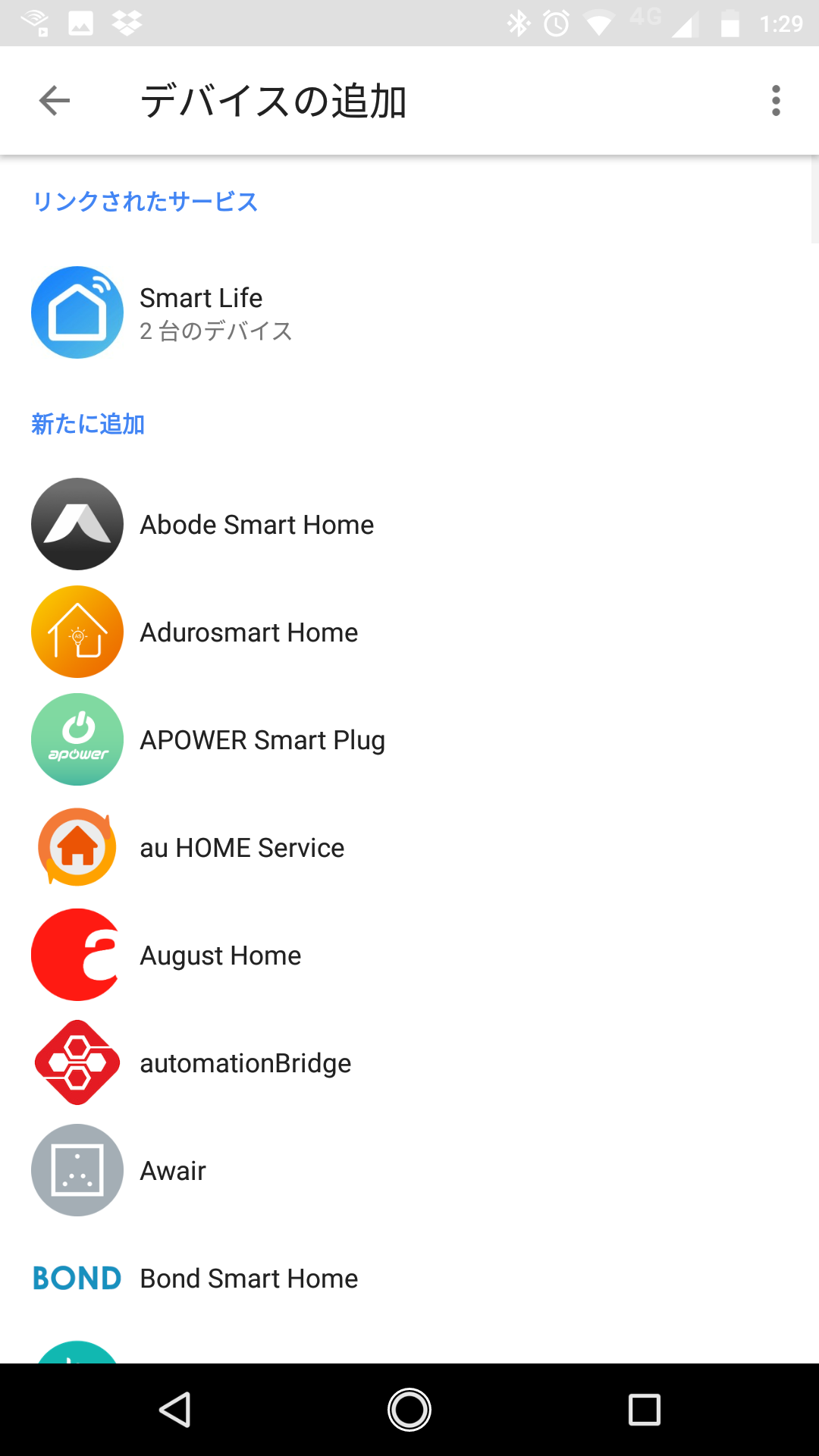Choose Awair from the services list
Viewport: 819px width, 1456px height.
point(173,1171)
